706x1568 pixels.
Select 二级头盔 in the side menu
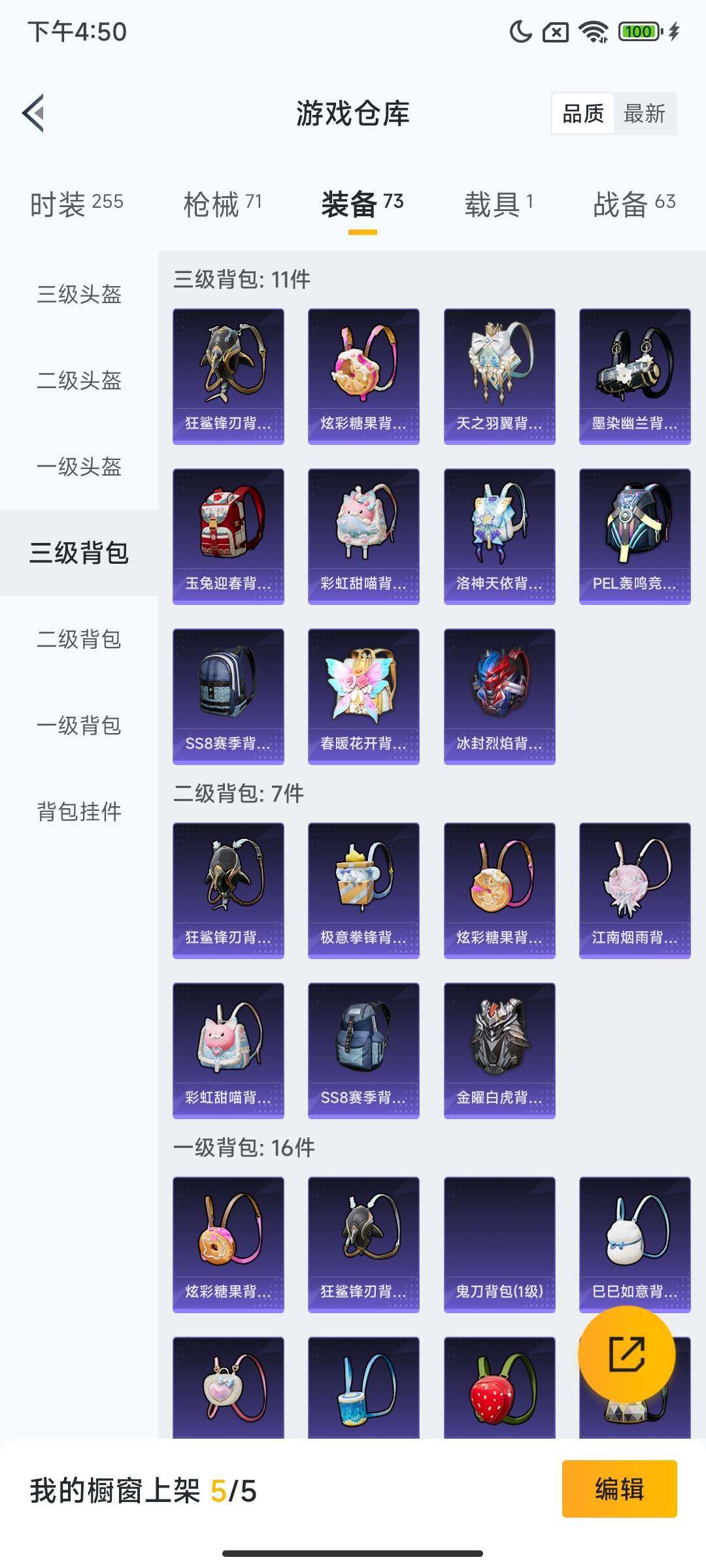pos(79,380)
